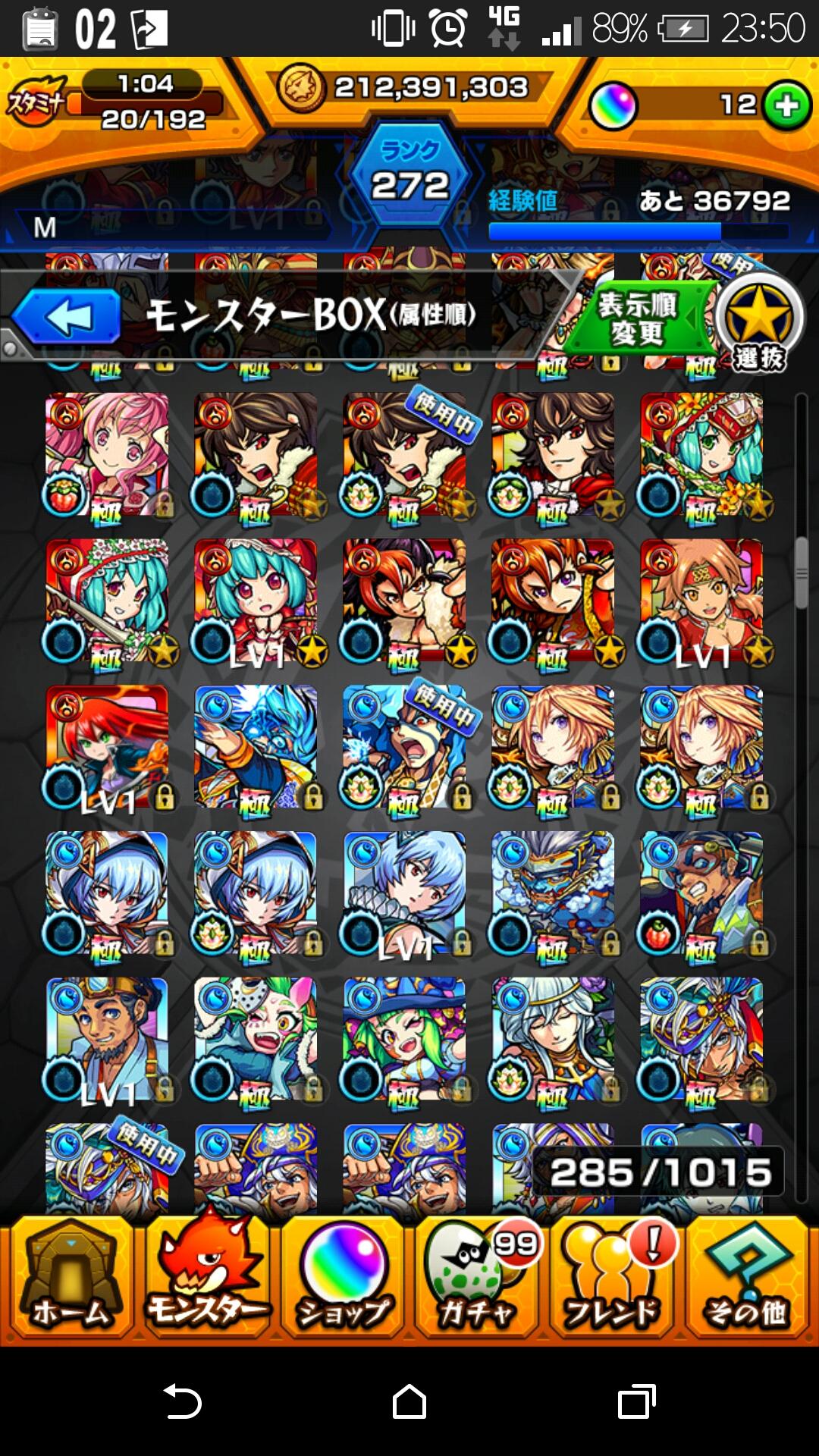
Task: Select the green-haired witch in blue hat
Action: (404, 1039)
